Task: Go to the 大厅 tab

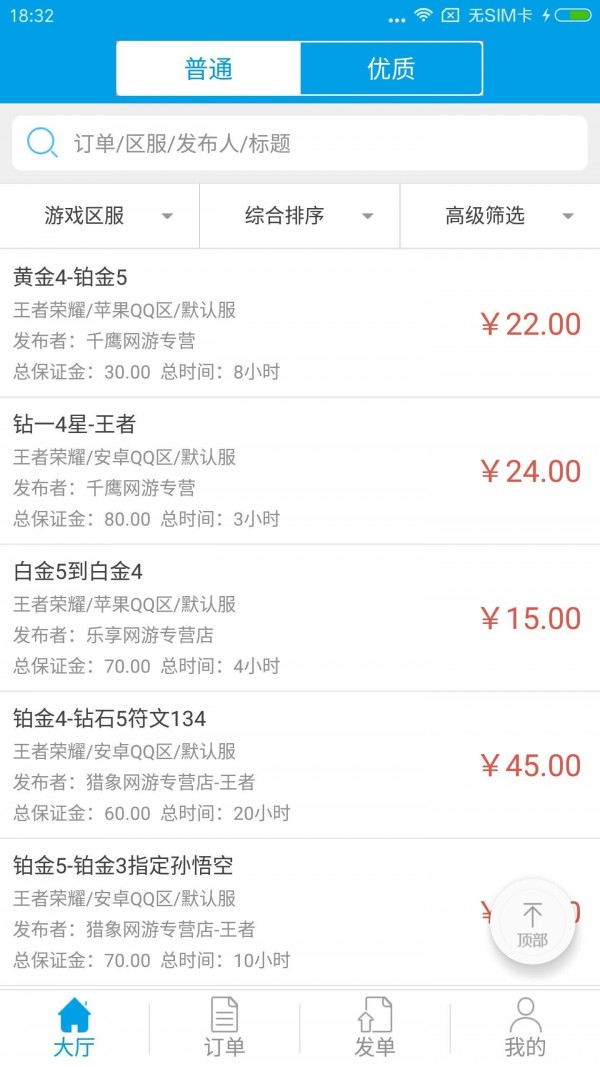Action: tap(74, 1027)
